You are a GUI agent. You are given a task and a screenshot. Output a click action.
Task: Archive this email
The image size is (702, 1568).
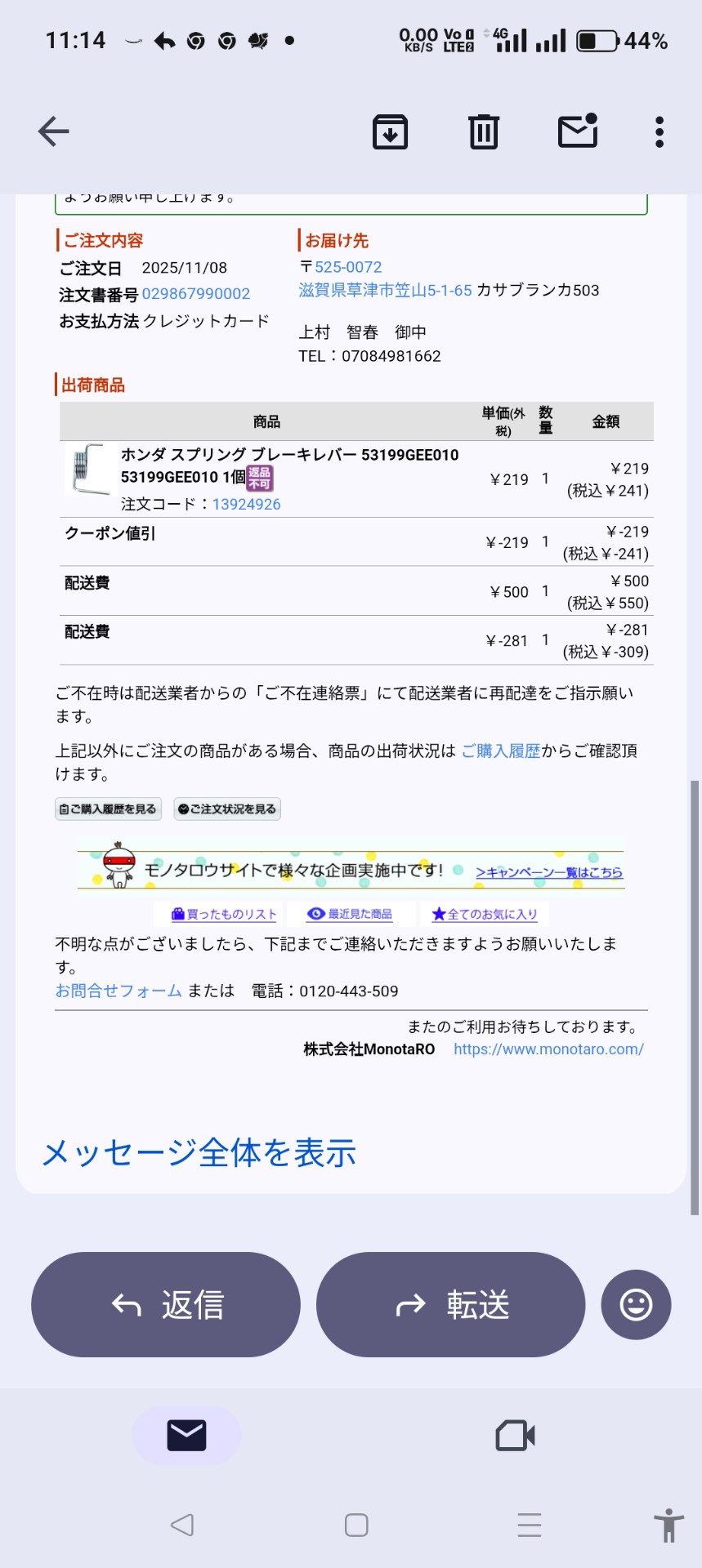coord(390,131)
